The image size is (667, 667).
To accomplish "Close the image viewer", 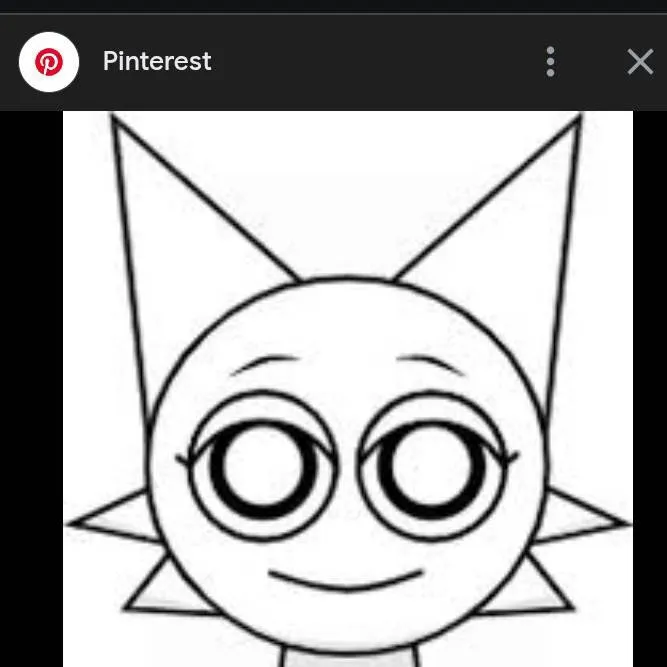I will coord(640,62).
